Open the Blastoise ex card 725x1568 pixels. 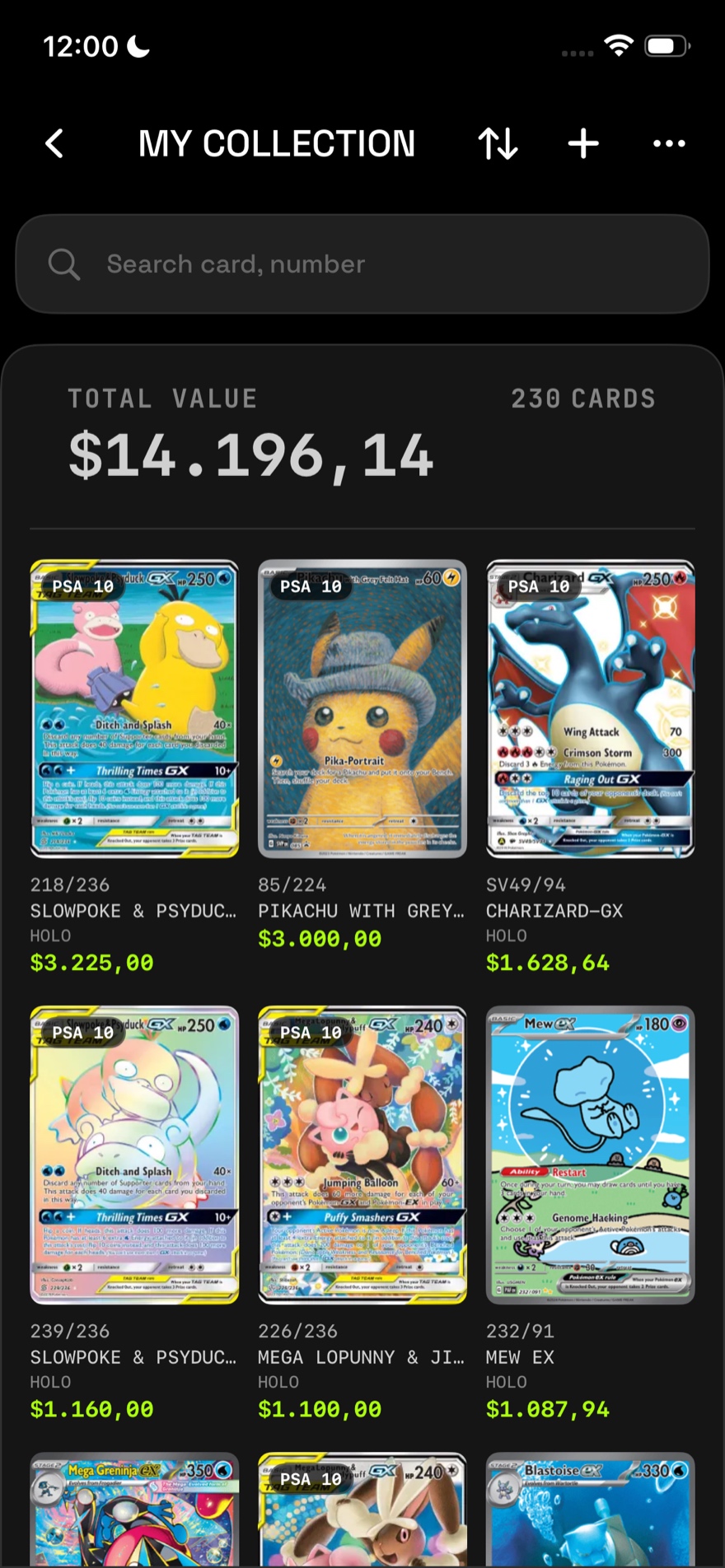coord(591,1510)
